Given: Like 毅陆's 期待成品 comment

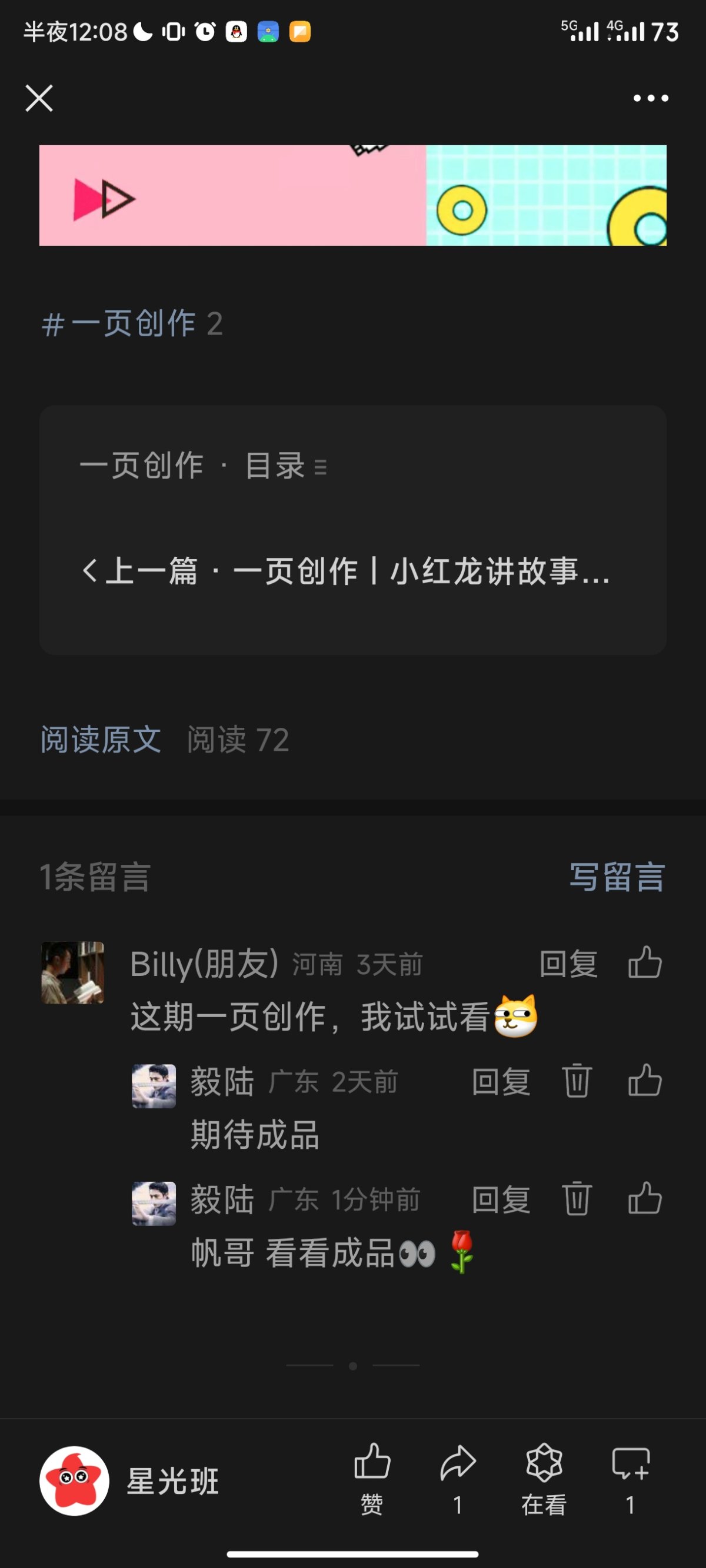Looking at the screenshot, I should [x=644, y=1081].
